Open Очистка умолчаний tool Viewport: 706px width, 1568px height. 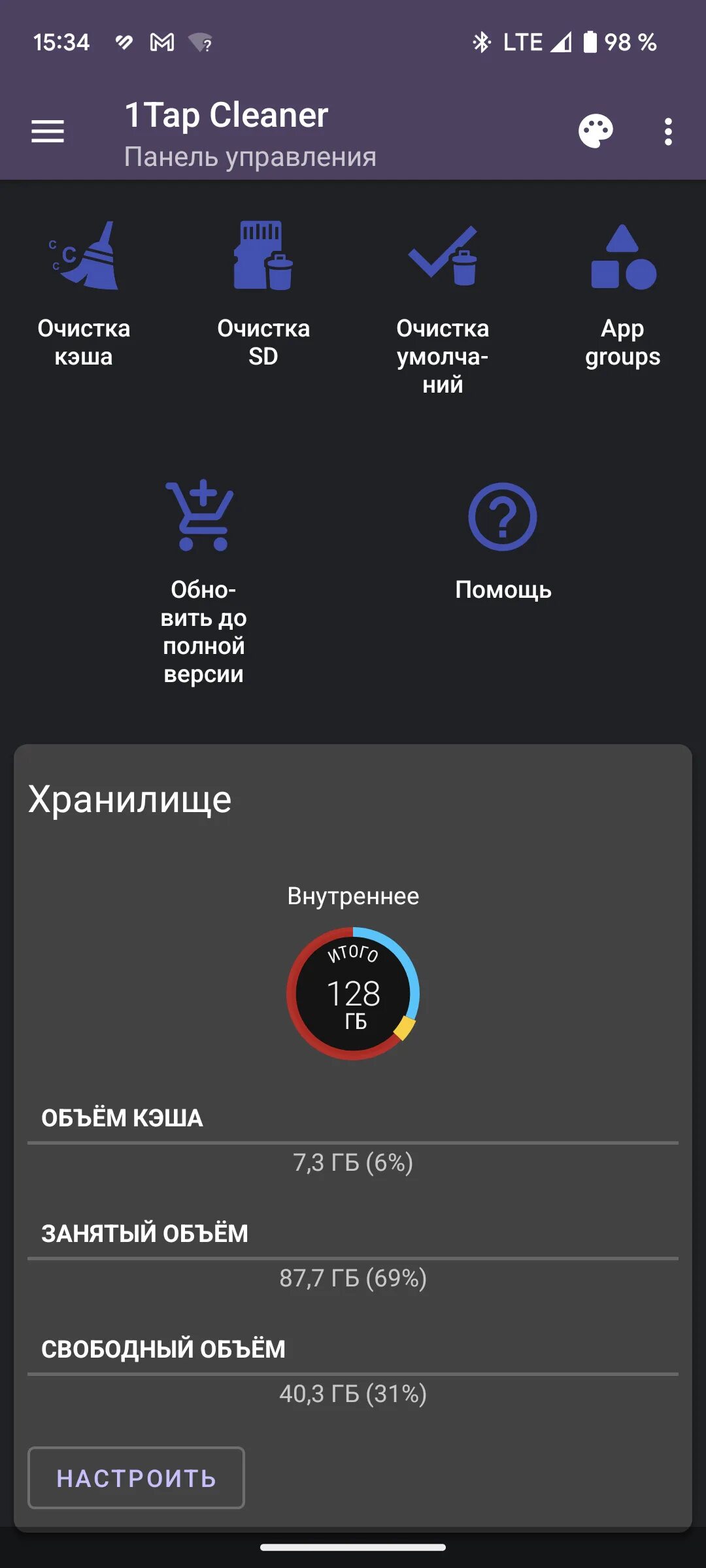click(443, 308)
